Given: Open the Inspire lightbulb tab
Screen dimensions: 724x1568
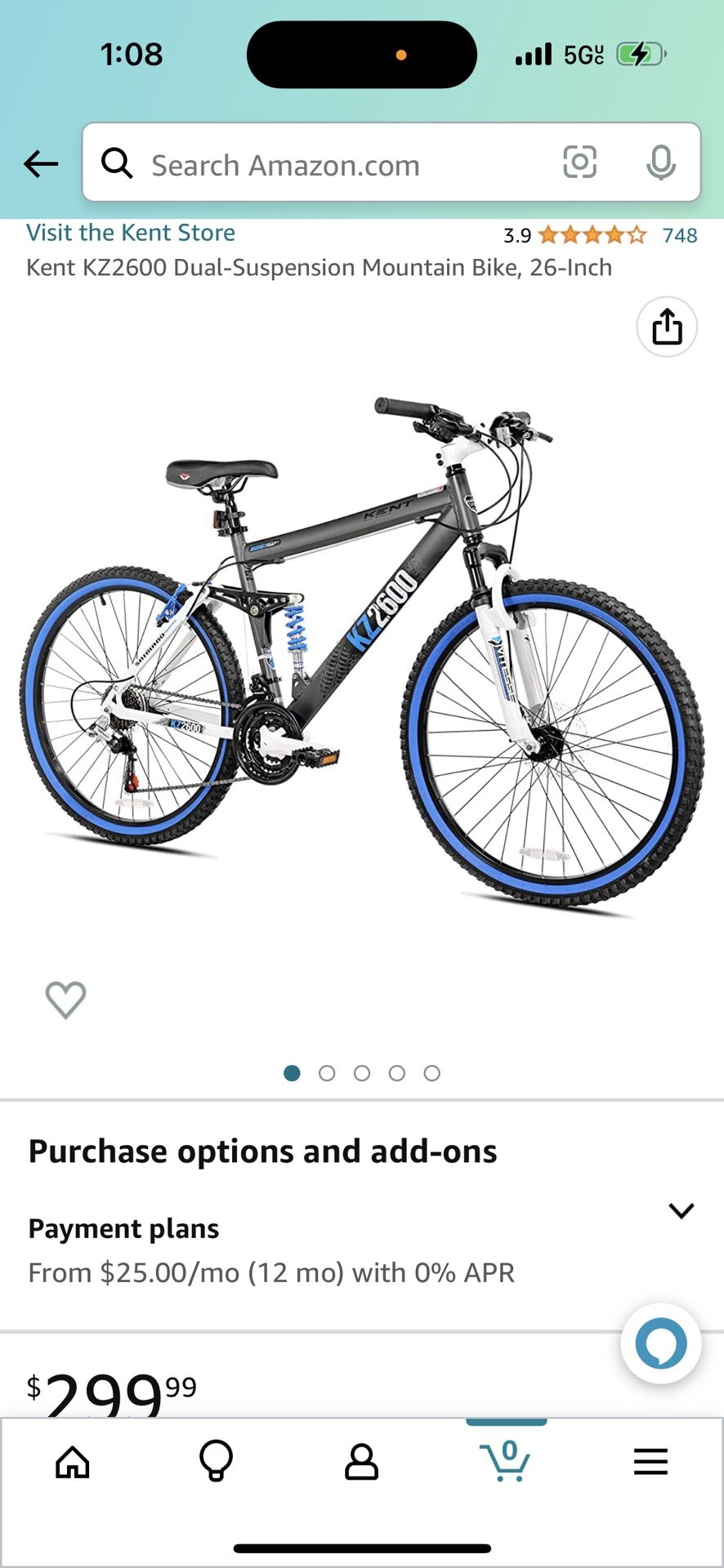Looking at the screenshot, I should click(x=217, y=1461).
